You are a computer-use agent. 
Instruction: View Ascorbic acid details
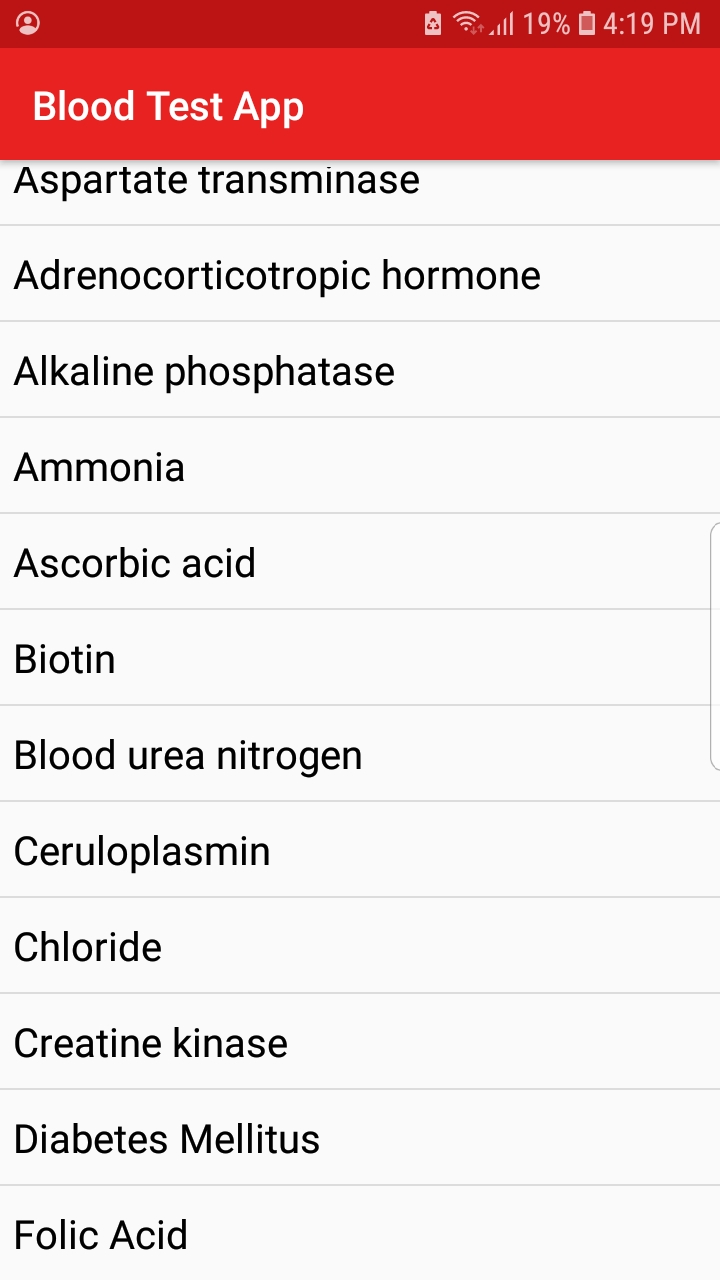(360, 562)
